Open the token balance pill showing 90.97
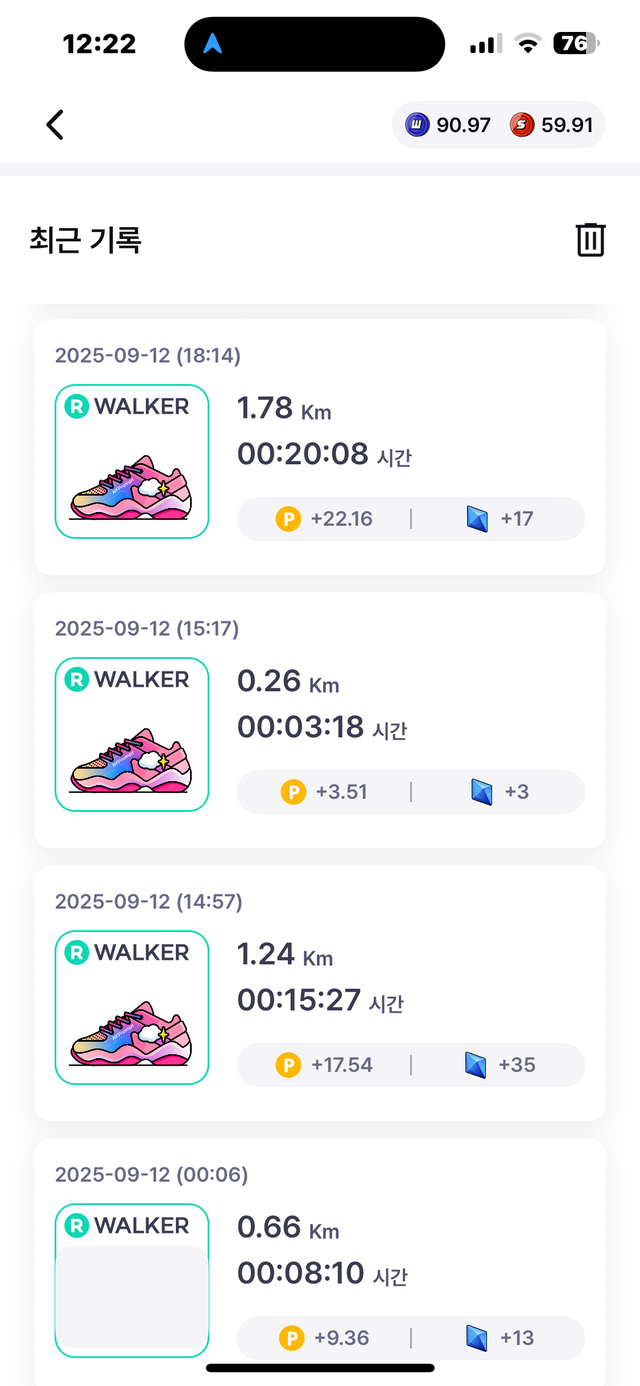This screenshot has height=1386, width=640. [449, 125]
